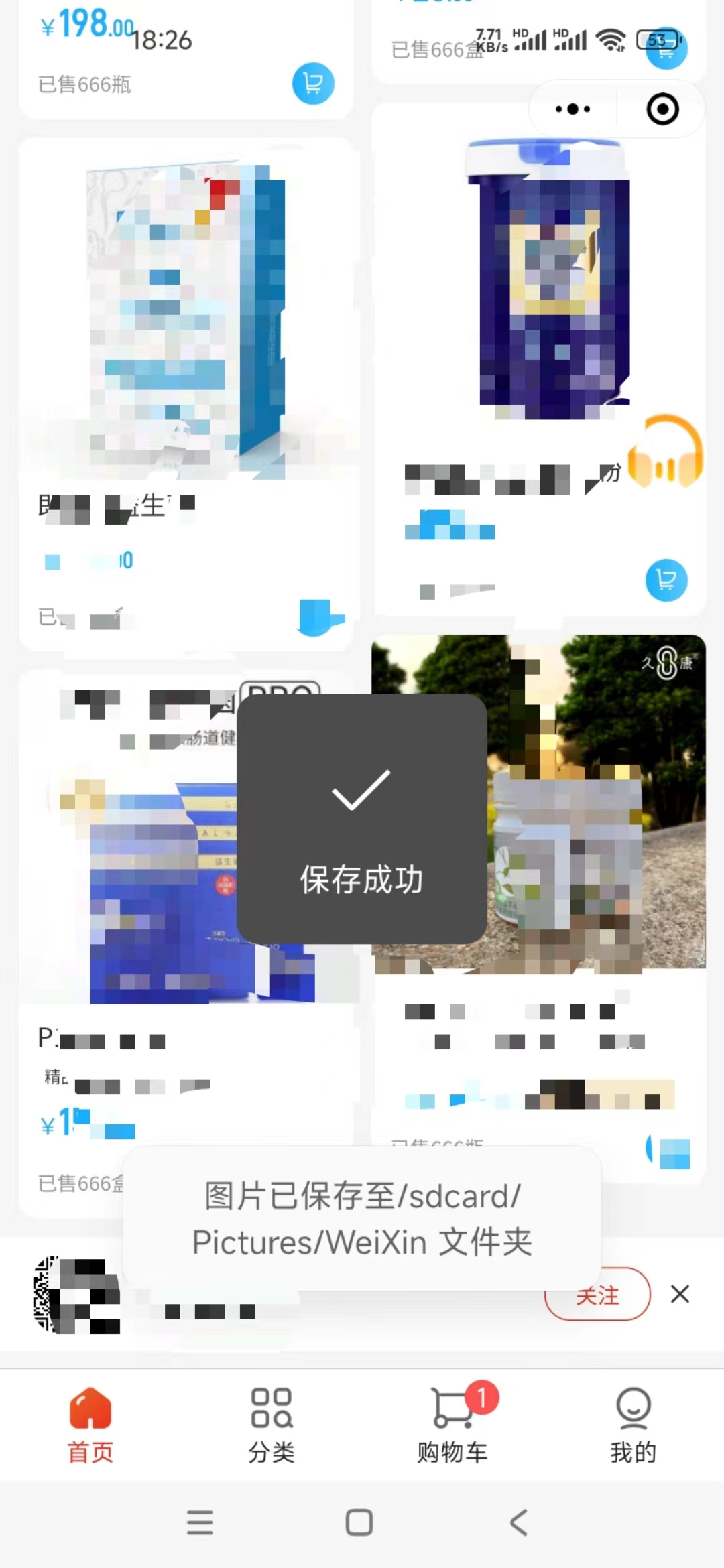Open the 购物车 tab

(x=452, y=1424)
